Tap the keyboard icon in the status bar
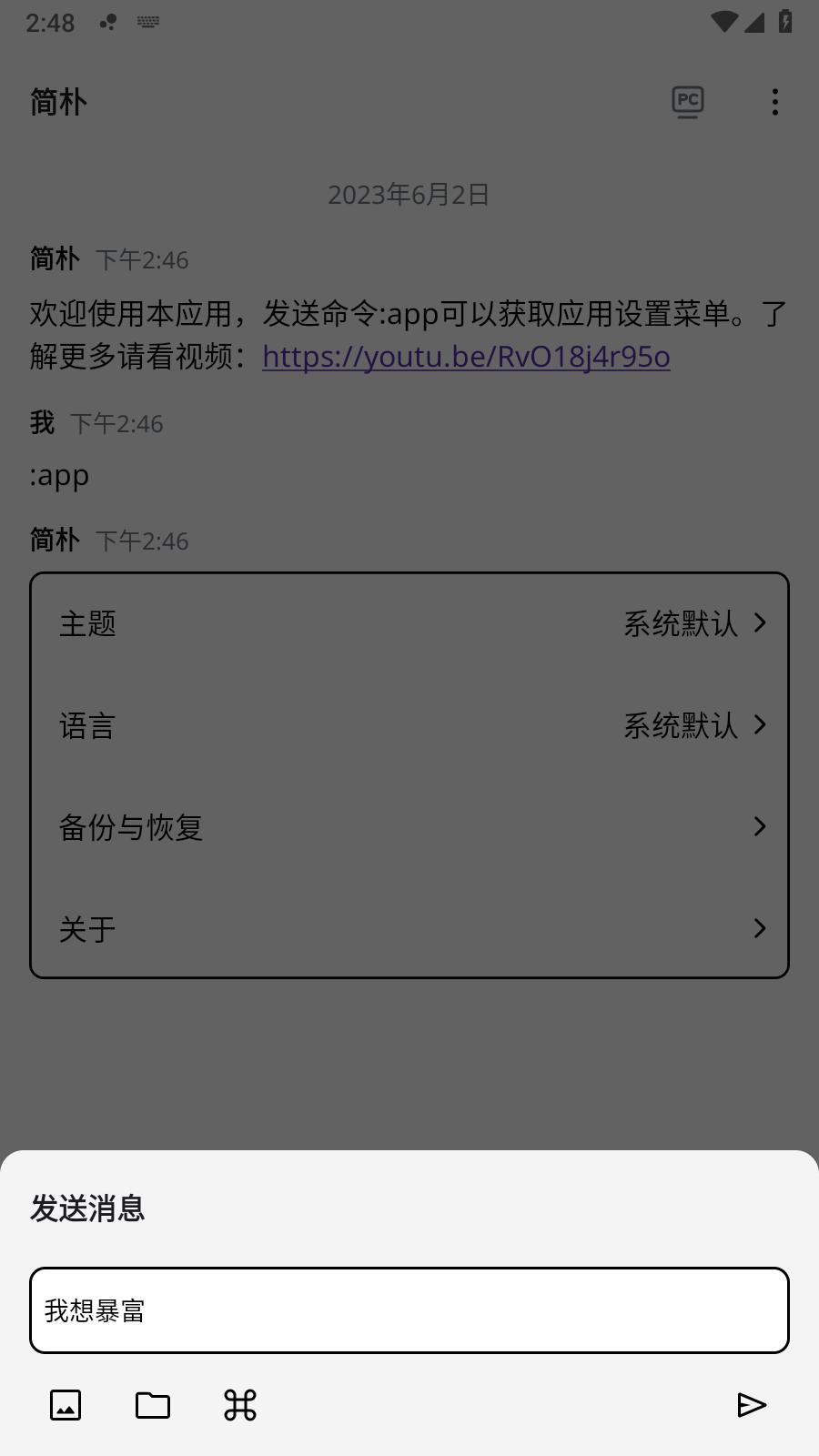This screenshot has width=819, height=1456. 146,22
